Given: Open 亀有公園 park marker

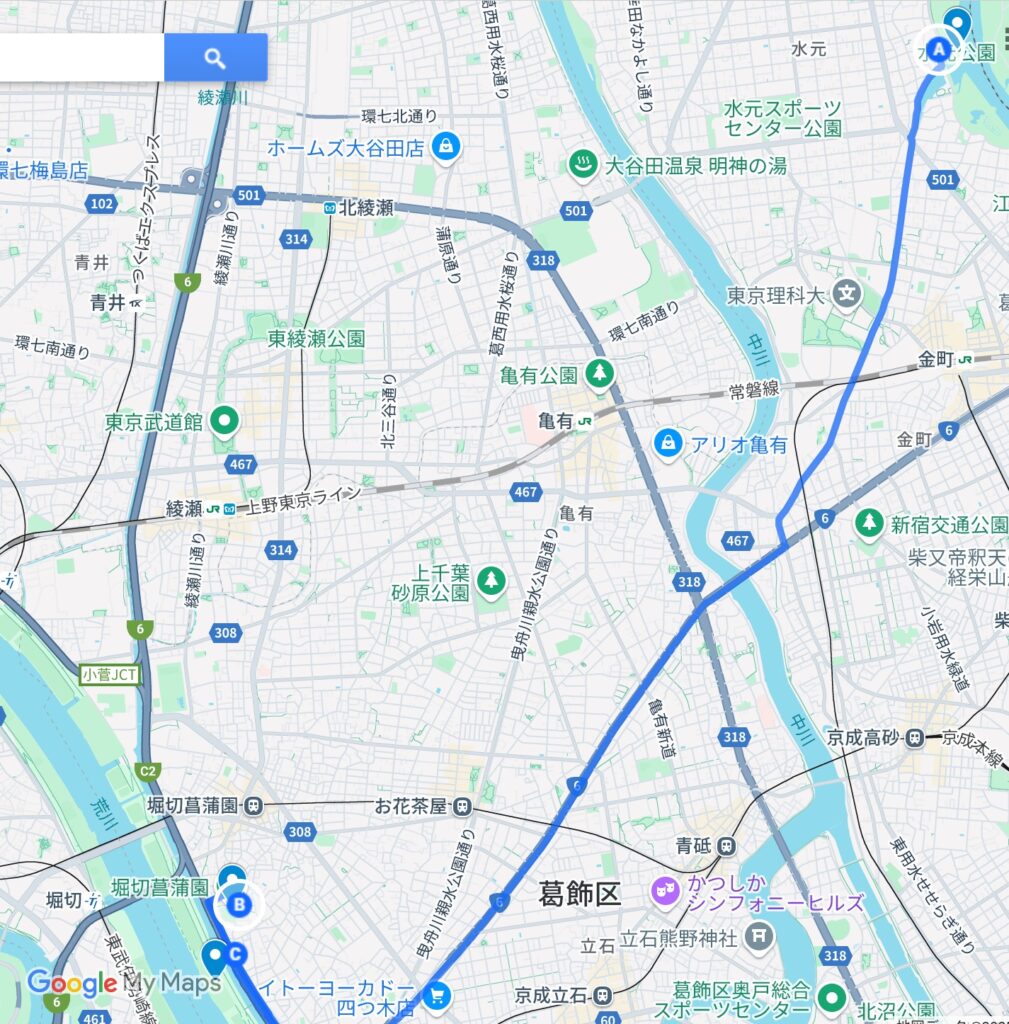Looking at the screenshot, I should [600, 374].
